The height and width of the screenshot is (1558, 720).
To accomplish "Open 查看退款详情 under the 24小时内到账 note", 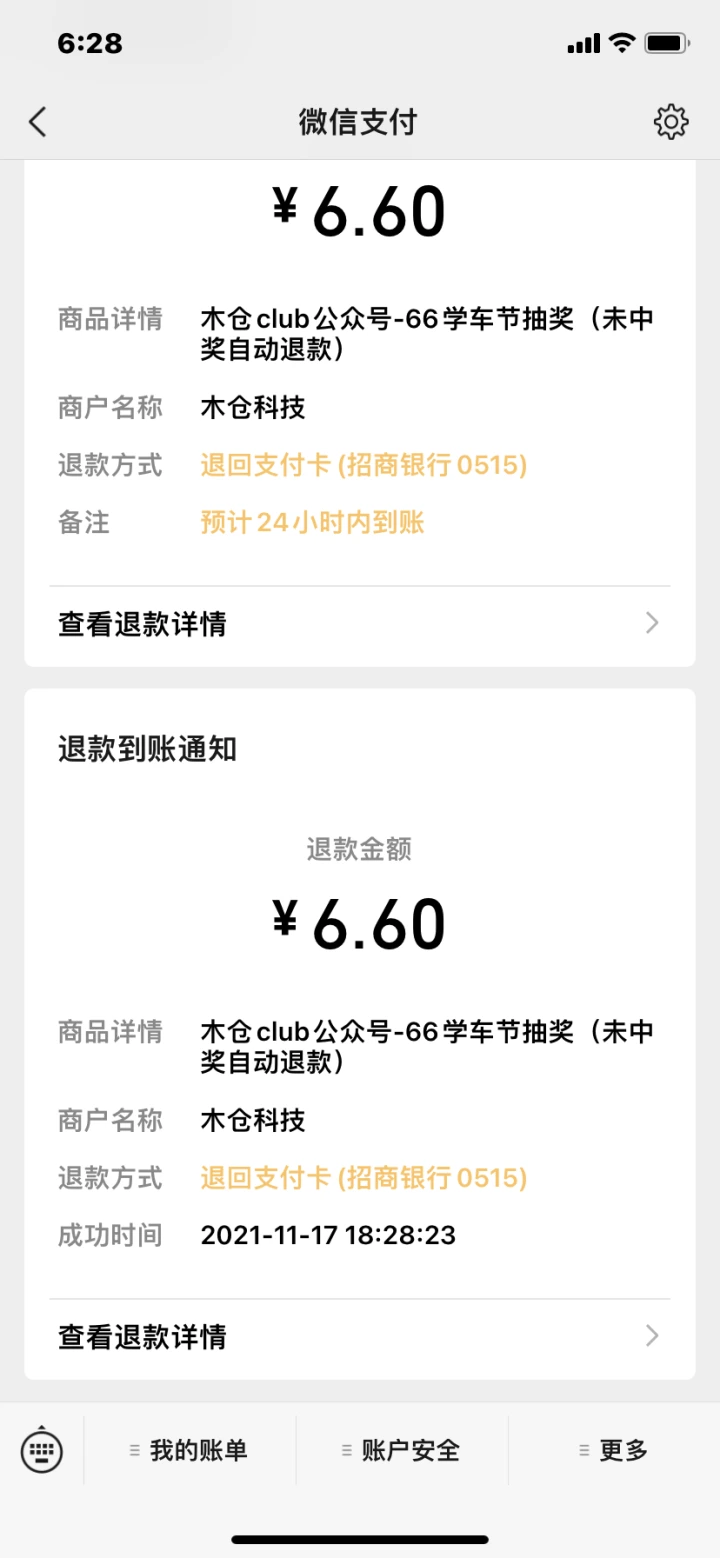I will 360,624.
